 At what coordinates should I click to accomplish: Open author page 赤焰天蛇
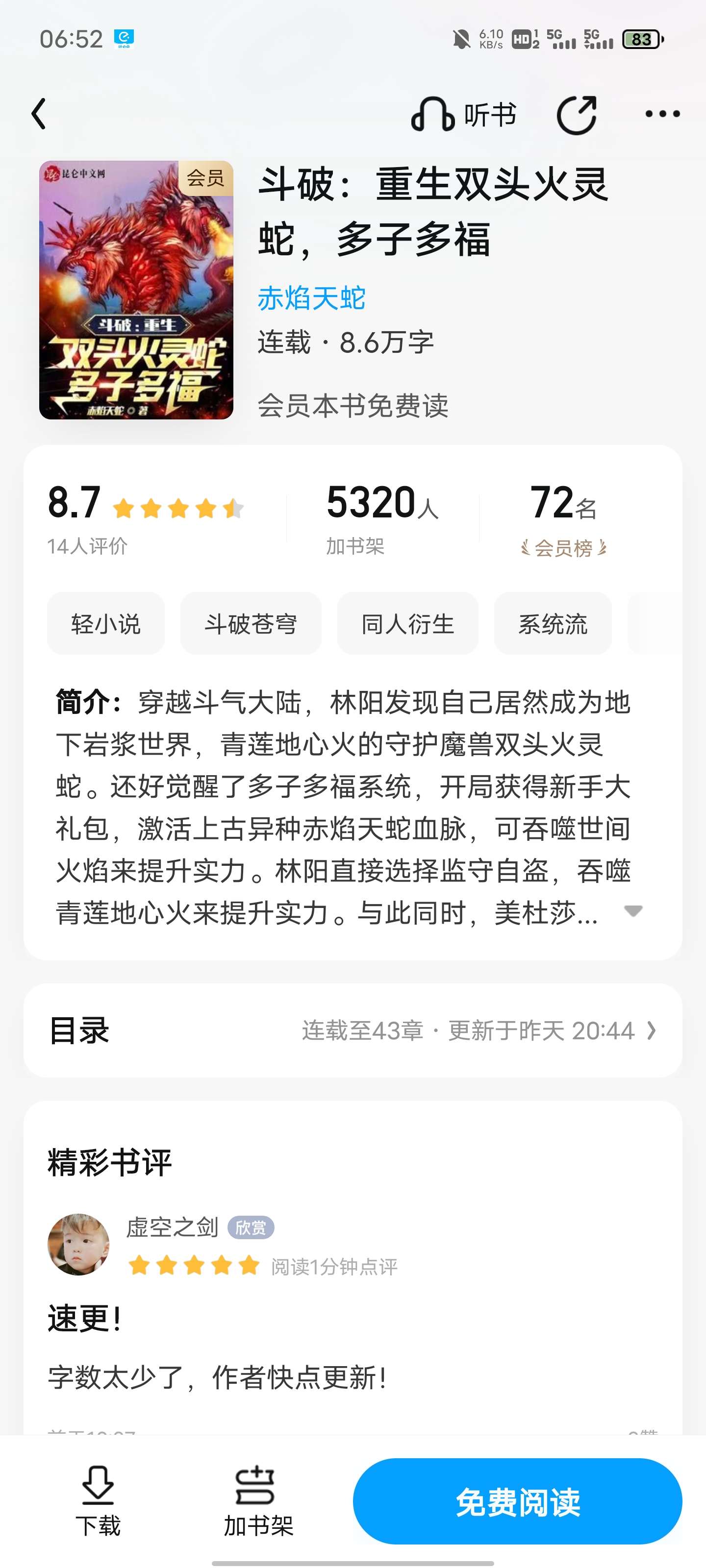(x=311, y=298)
